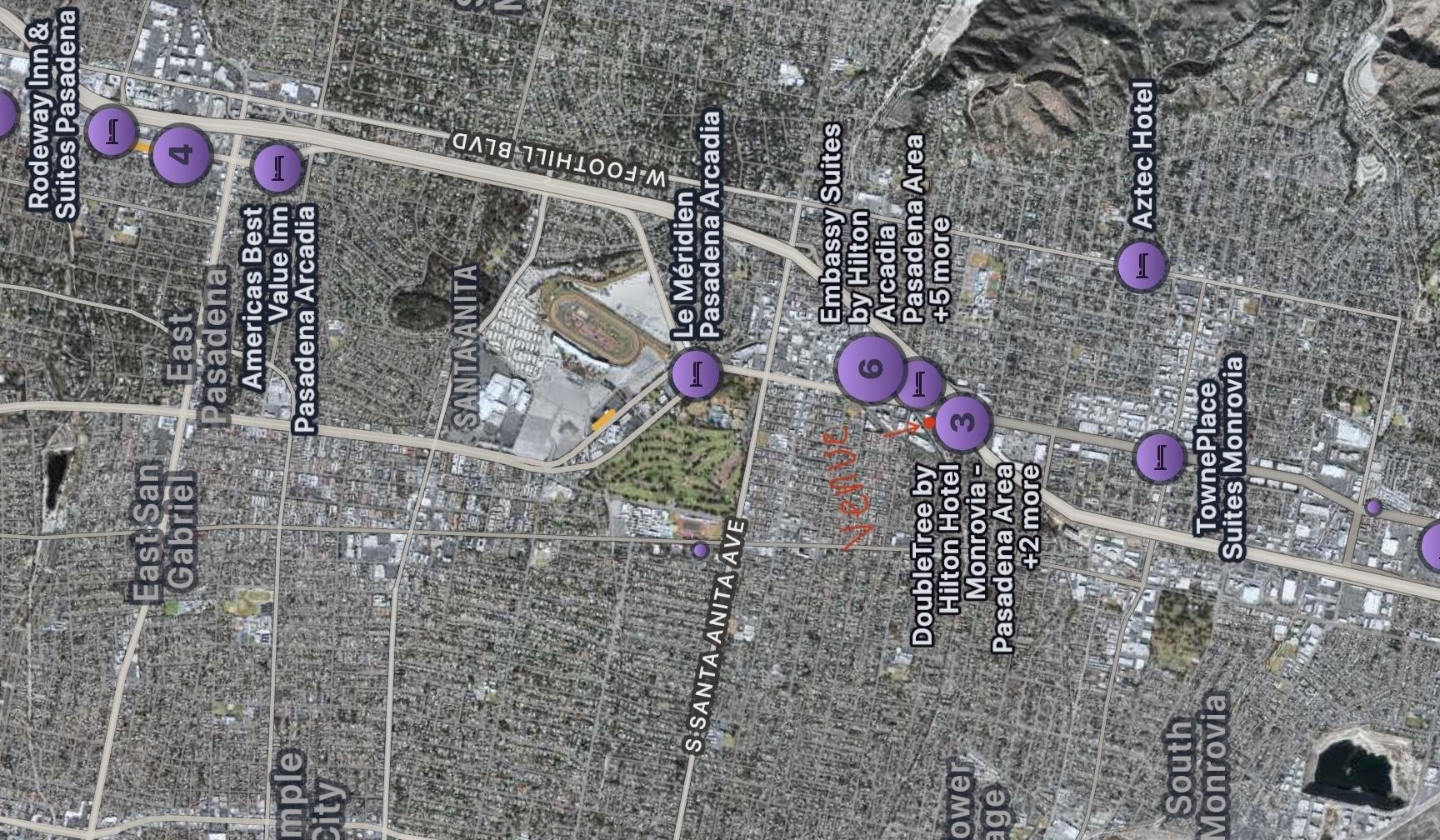This screenshot has height=840, width=1440.
Task: Open the Rodeway Inn & Suites Pasadena pin
Action: [x=112, y=132]
